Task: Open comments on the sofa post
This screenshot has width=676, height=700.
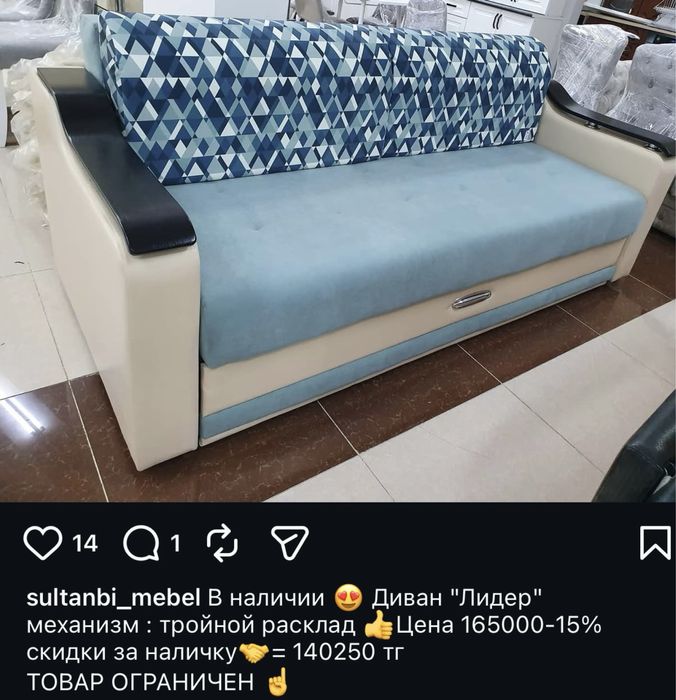Action: (141, 543)
